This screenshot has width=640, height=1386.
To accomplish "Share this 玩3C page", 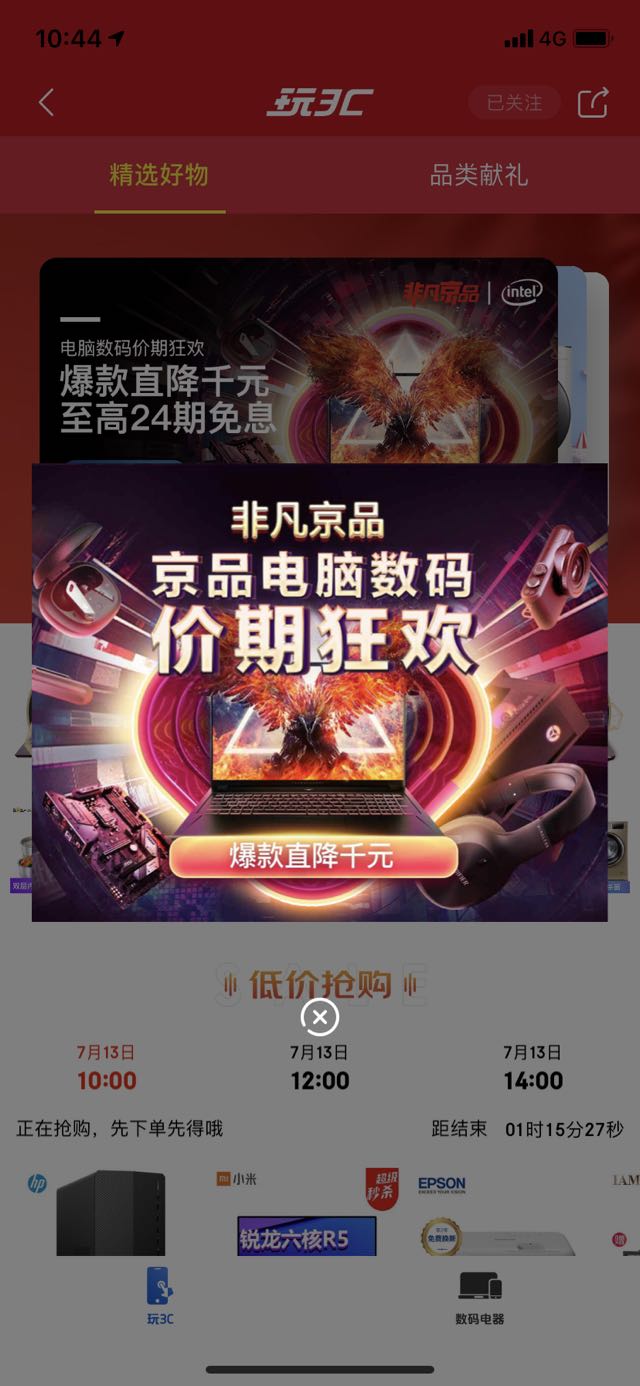I will pos(593,102).
